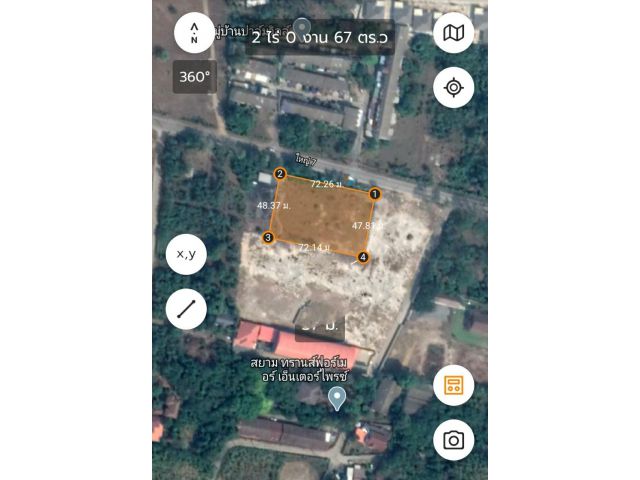Tap the 360° rotation button

pos(194,77)
